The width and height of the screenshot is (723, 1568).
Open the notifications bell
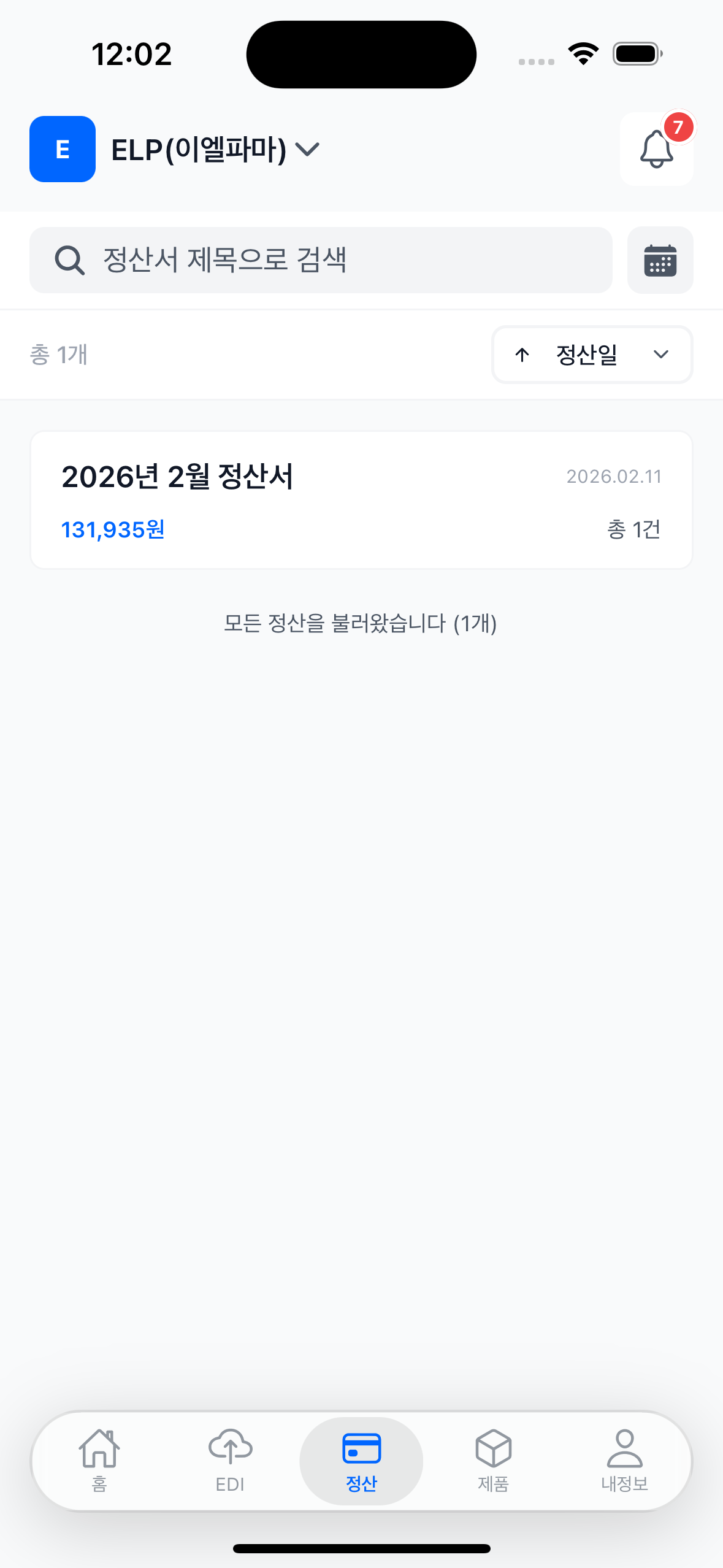click(656, 149)
